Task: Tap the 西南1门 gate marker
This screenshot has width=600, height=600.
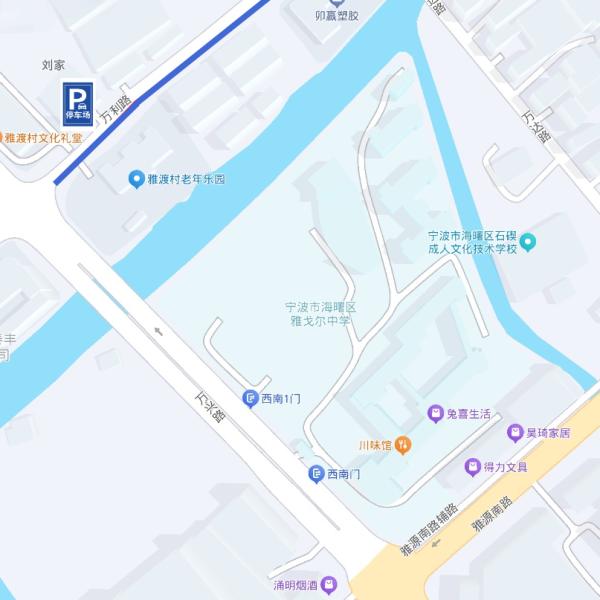Action: coord(250,398)
